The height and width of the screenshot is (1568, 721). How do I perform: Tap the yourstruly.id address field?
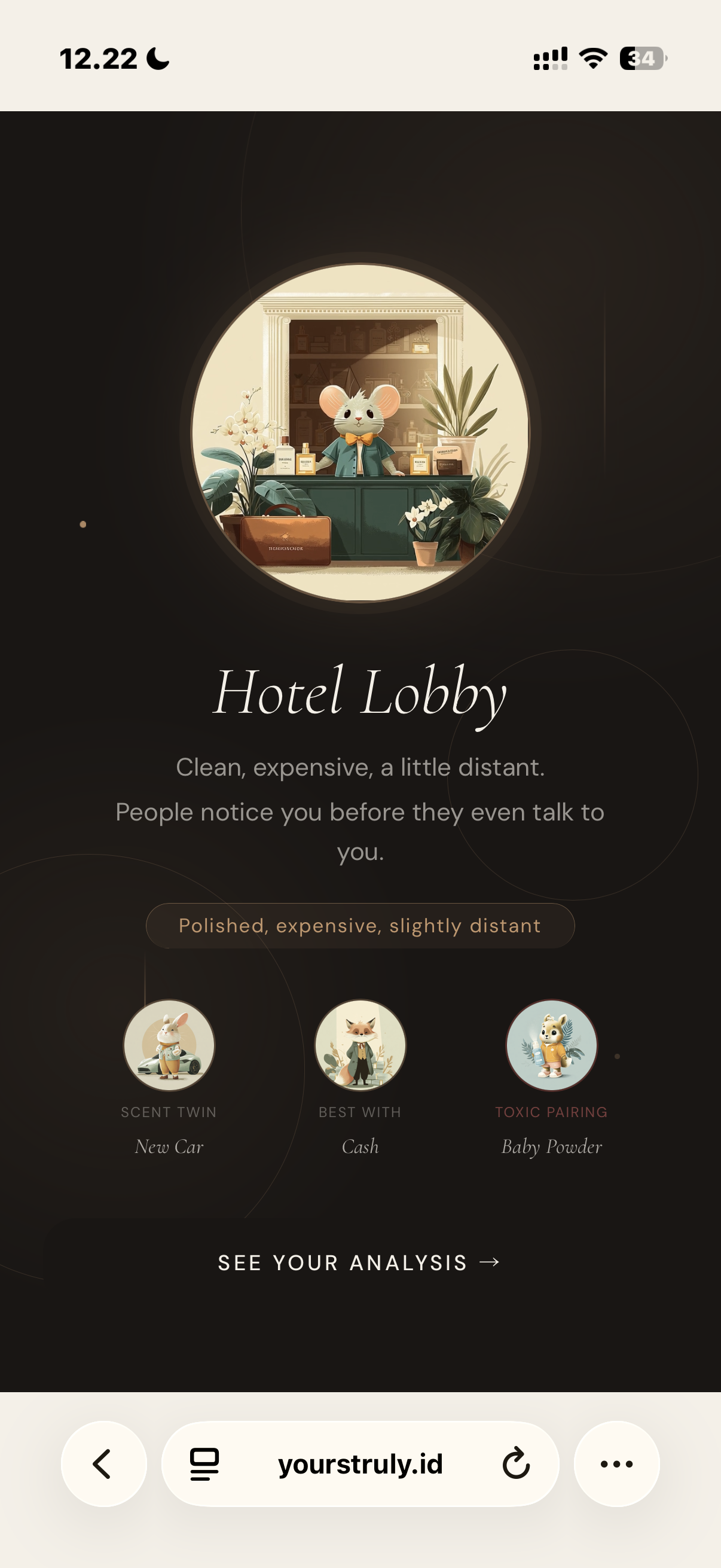pyautogui.click(x=360, y=1463)
